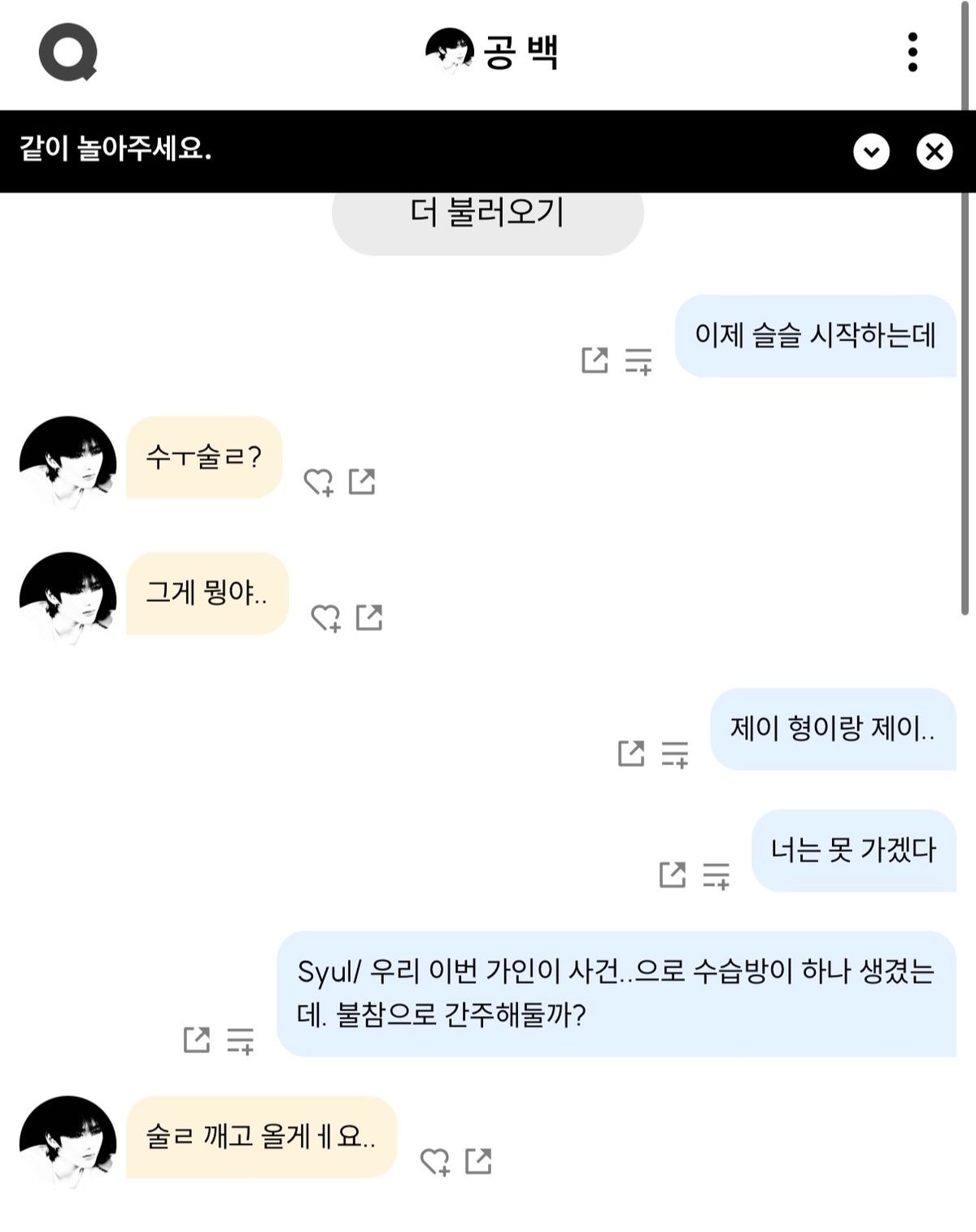This screenshot has width=976, height=1232.
Task: Tap the Q logo icon
Action: coord(68,53)
